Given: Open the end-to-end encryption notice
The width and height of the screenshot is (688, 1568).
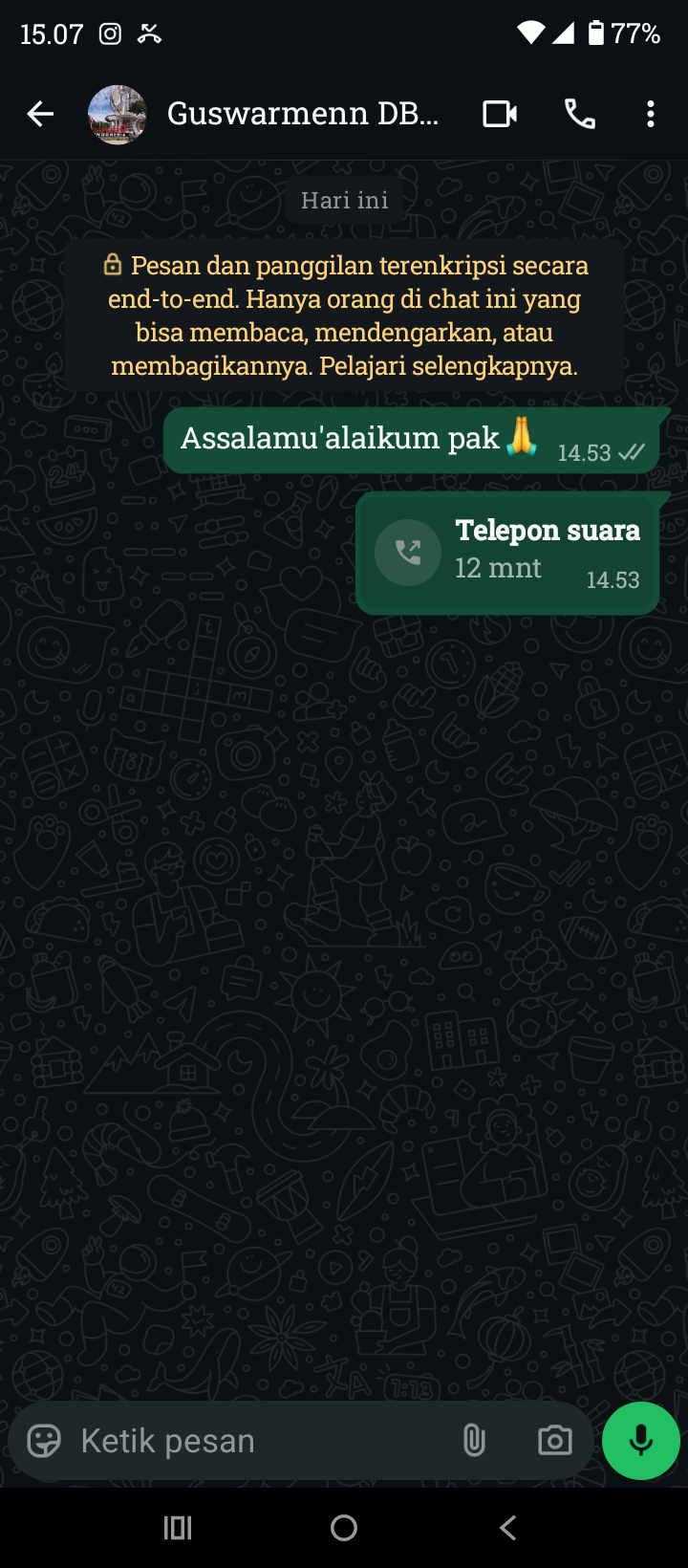Looking at the screenshot, I should [x=344, y=316].
